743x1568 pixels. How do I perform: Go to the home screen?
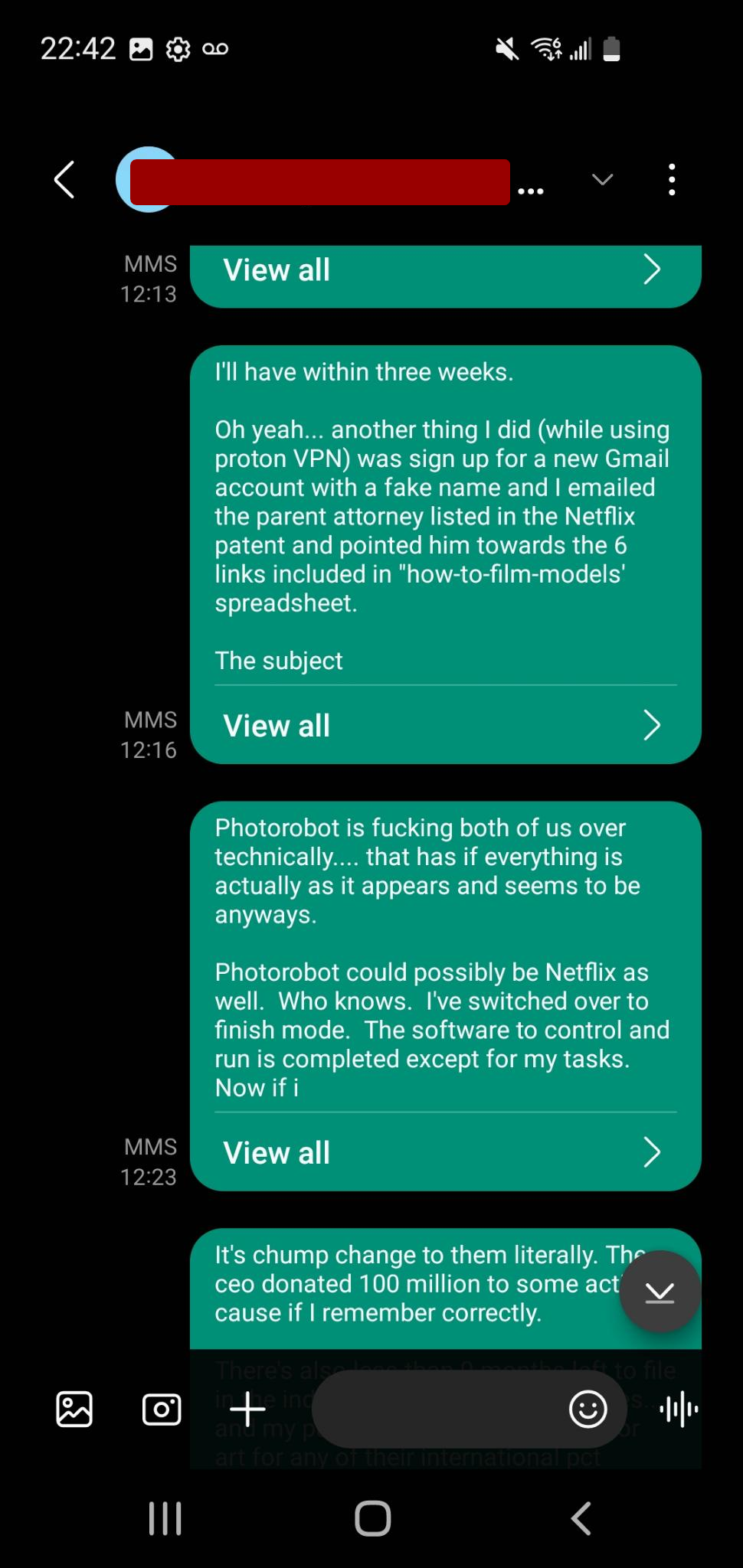(373, 1518)
